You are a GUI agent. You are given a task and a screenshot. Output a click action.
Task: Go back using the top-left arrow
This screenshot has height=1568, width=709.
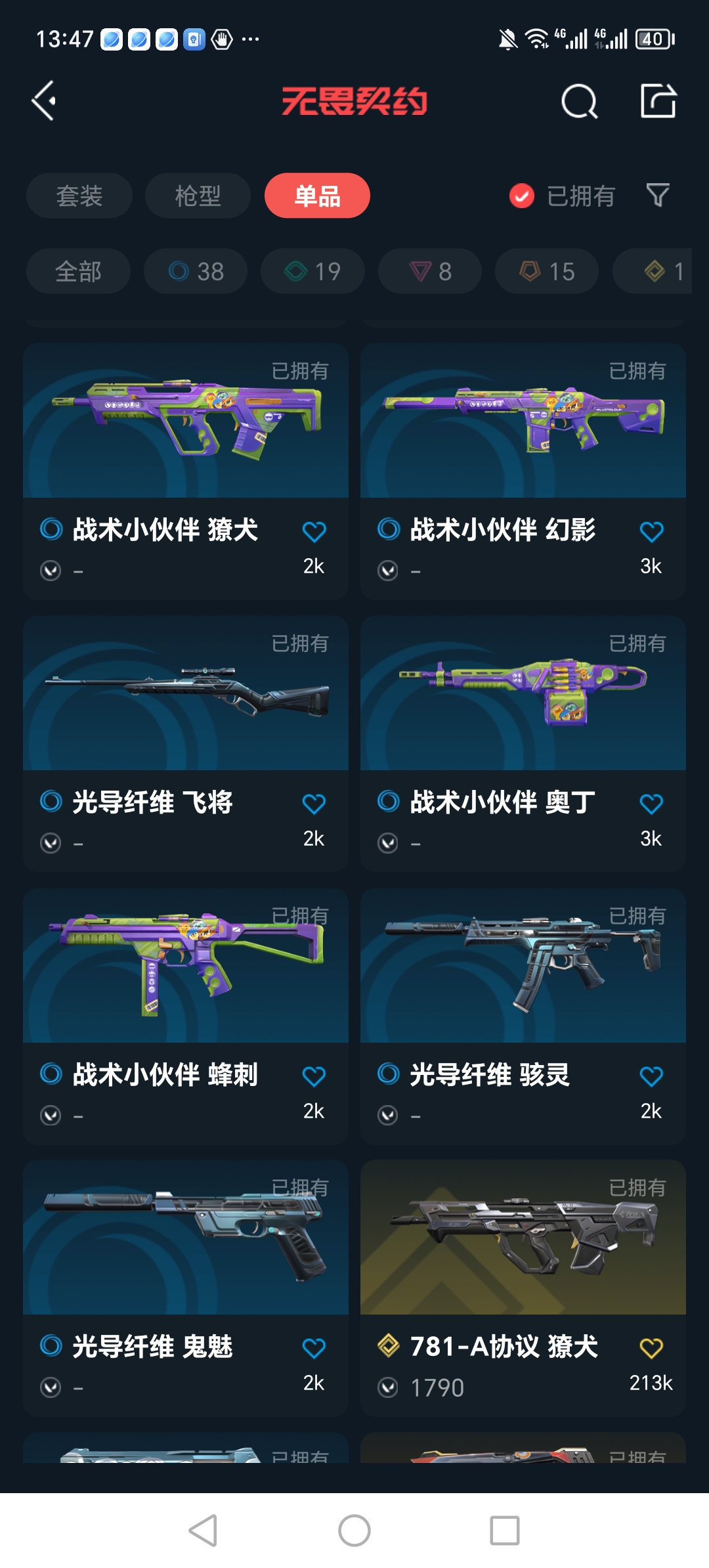tap(44, 101)
